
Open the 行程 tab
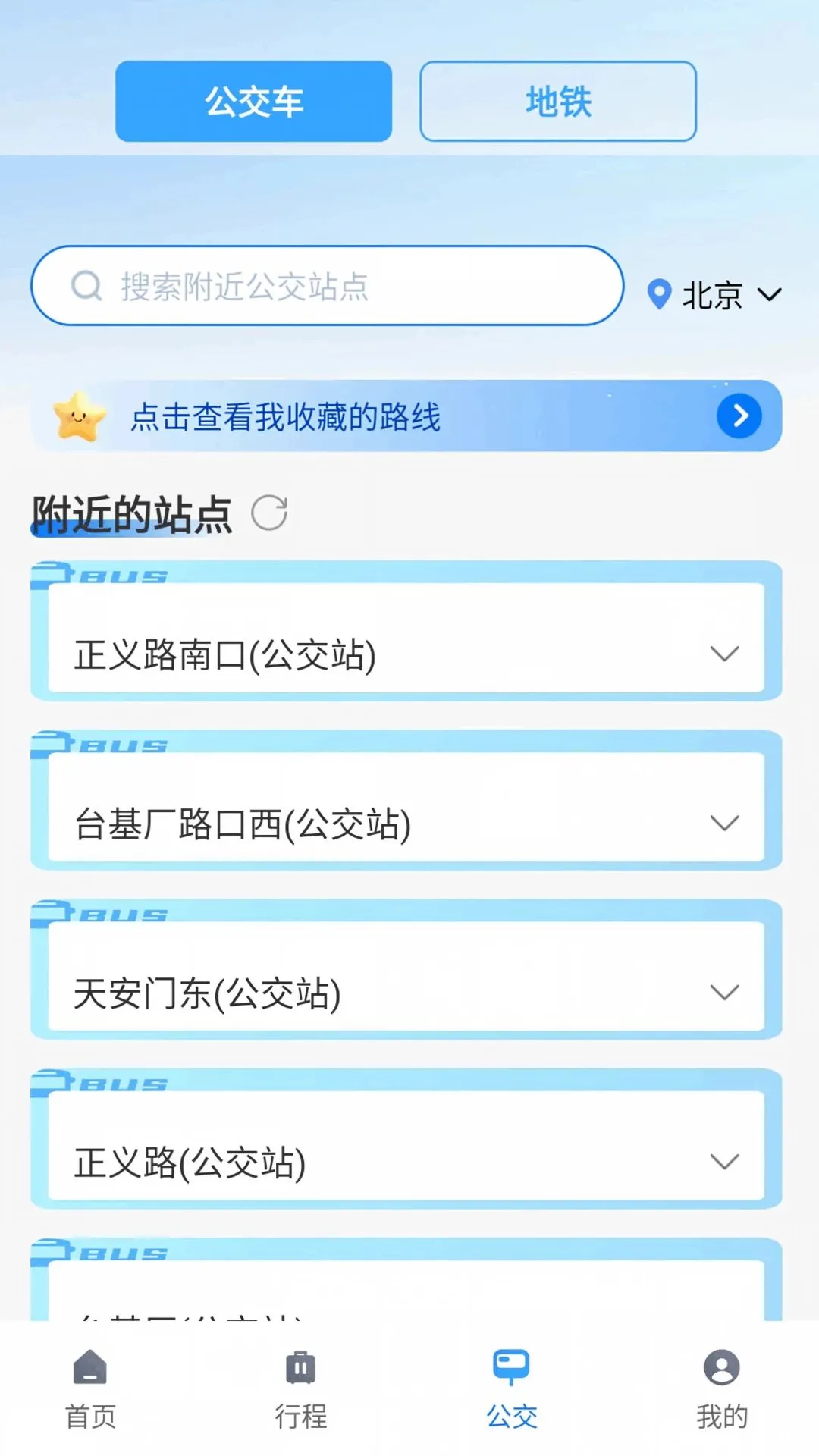click(301, 1389)
